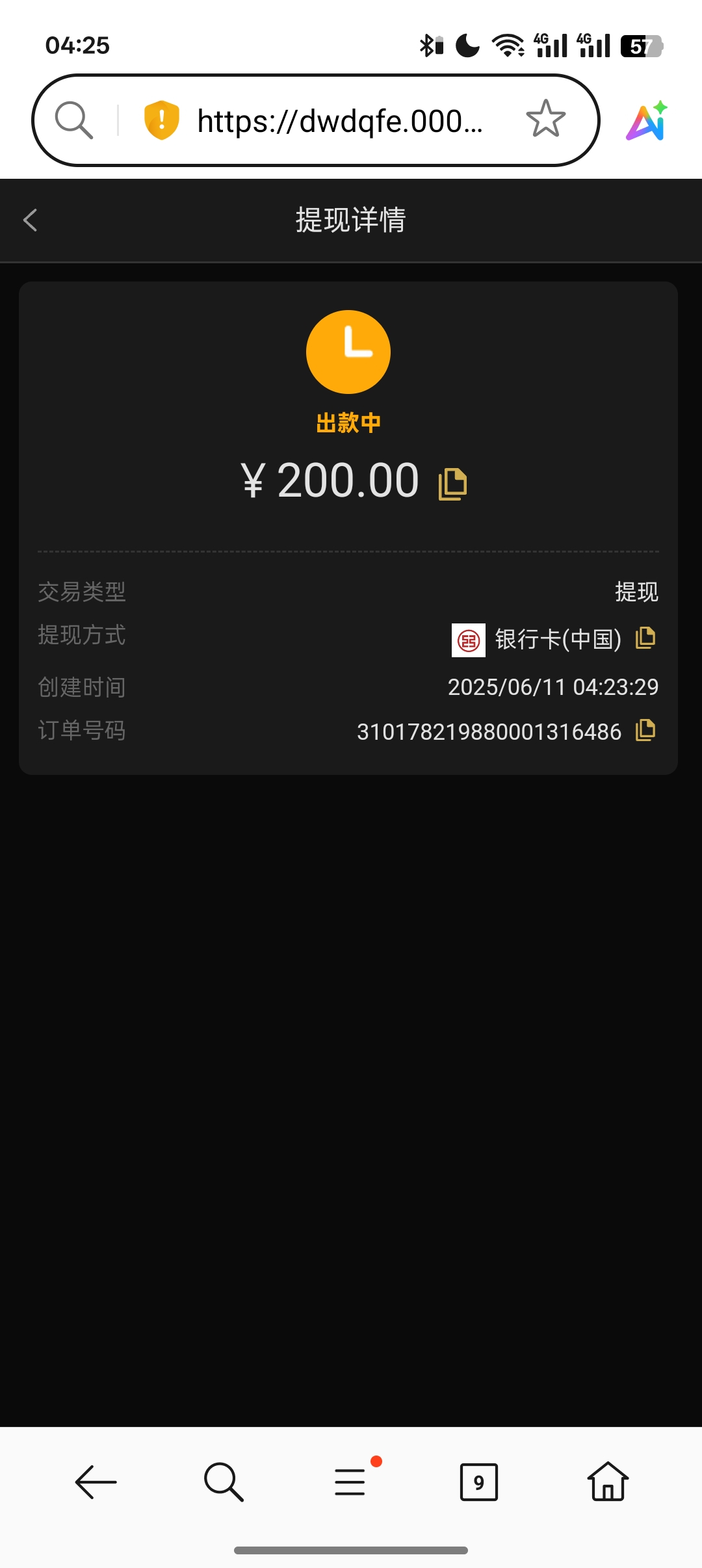Go to the browser home page

click(x=608, y=1482)
